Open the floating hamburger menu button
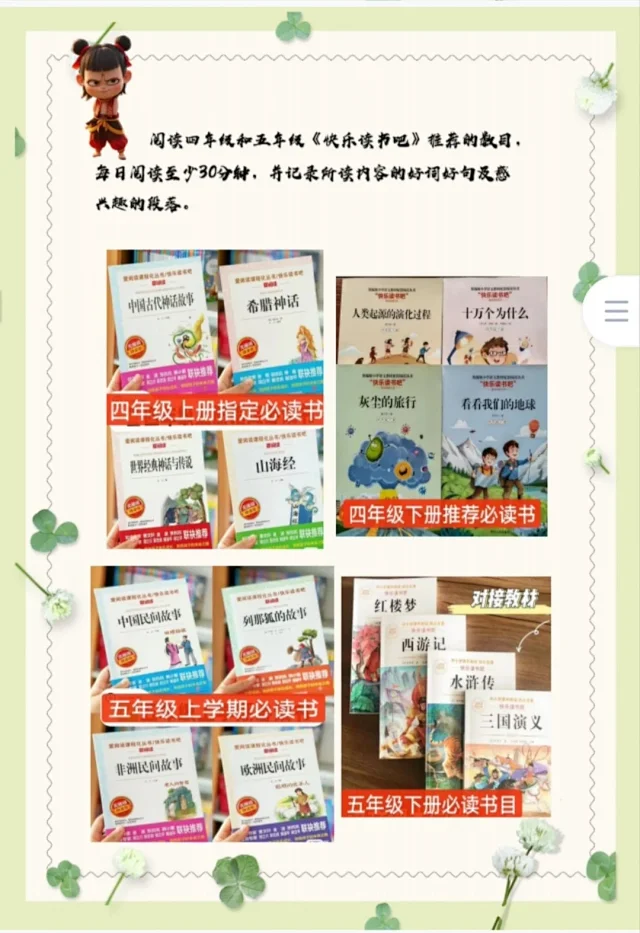The image size is (640, 933). coord(616,311)
